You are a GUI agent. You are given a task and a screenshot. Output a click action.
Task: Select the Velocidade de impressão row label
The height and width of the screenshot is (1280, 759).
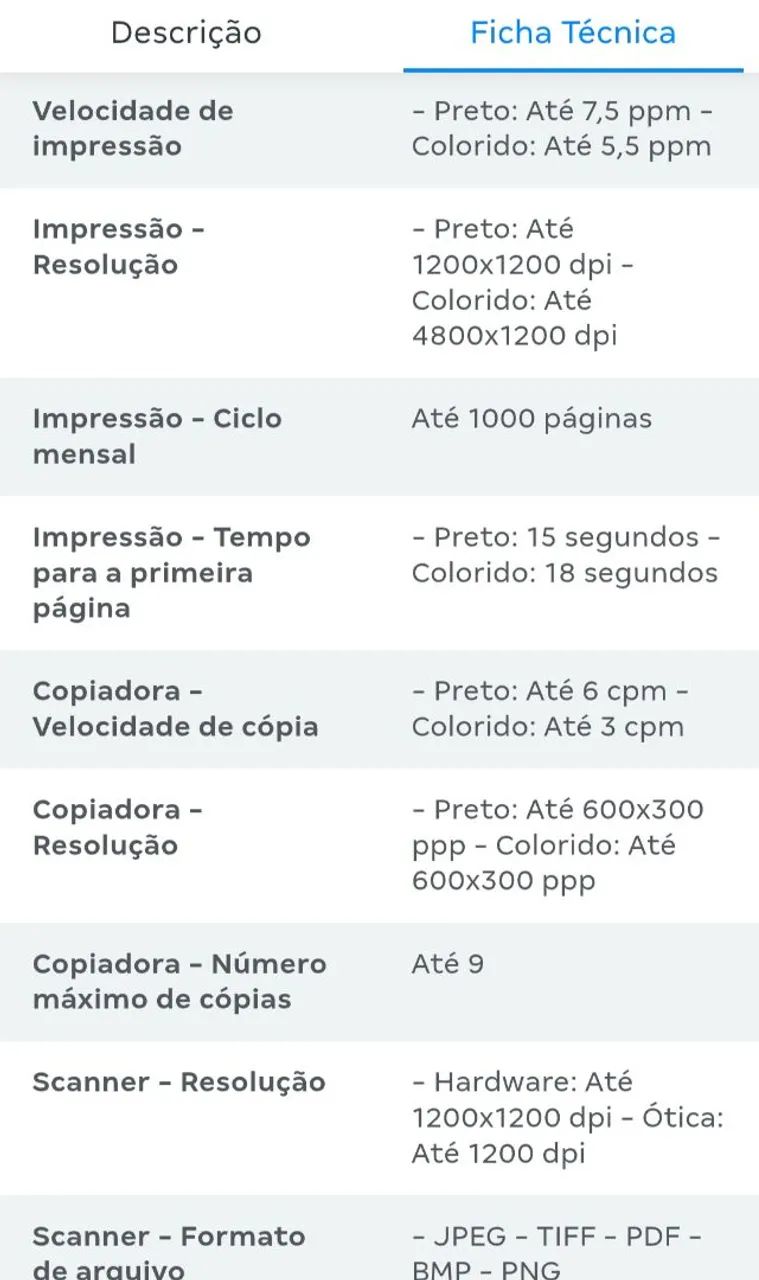pyautogui.click(x=133, y=128)
